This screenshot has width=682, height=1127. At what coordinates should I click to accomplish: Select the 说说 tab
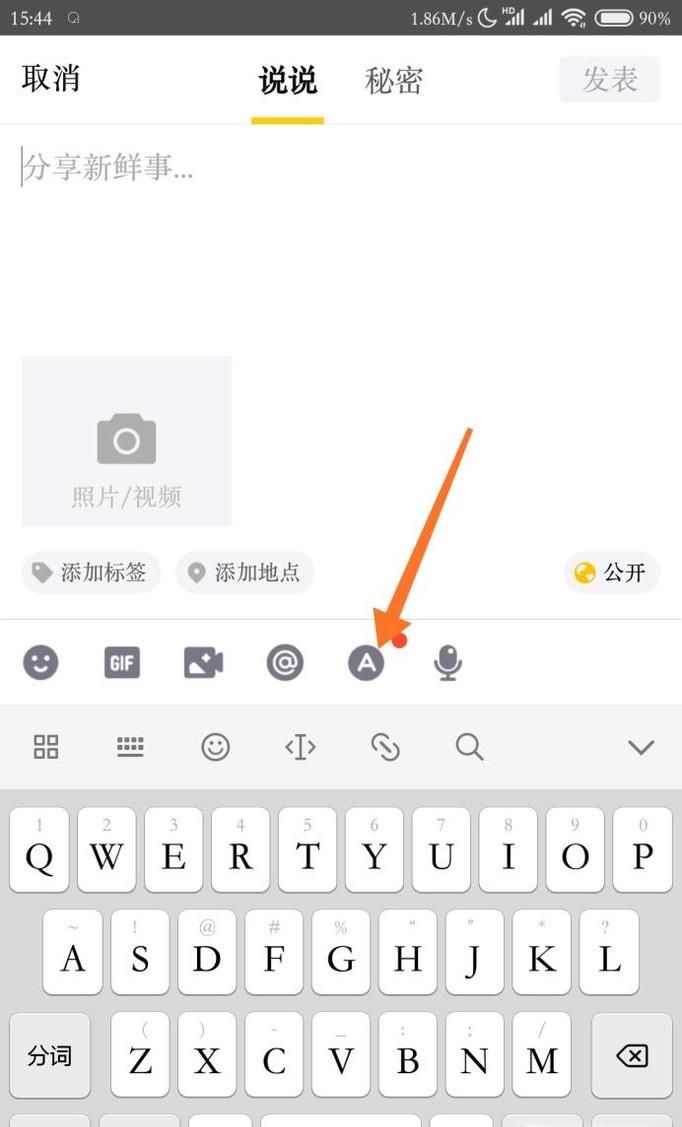coord(287,81)
